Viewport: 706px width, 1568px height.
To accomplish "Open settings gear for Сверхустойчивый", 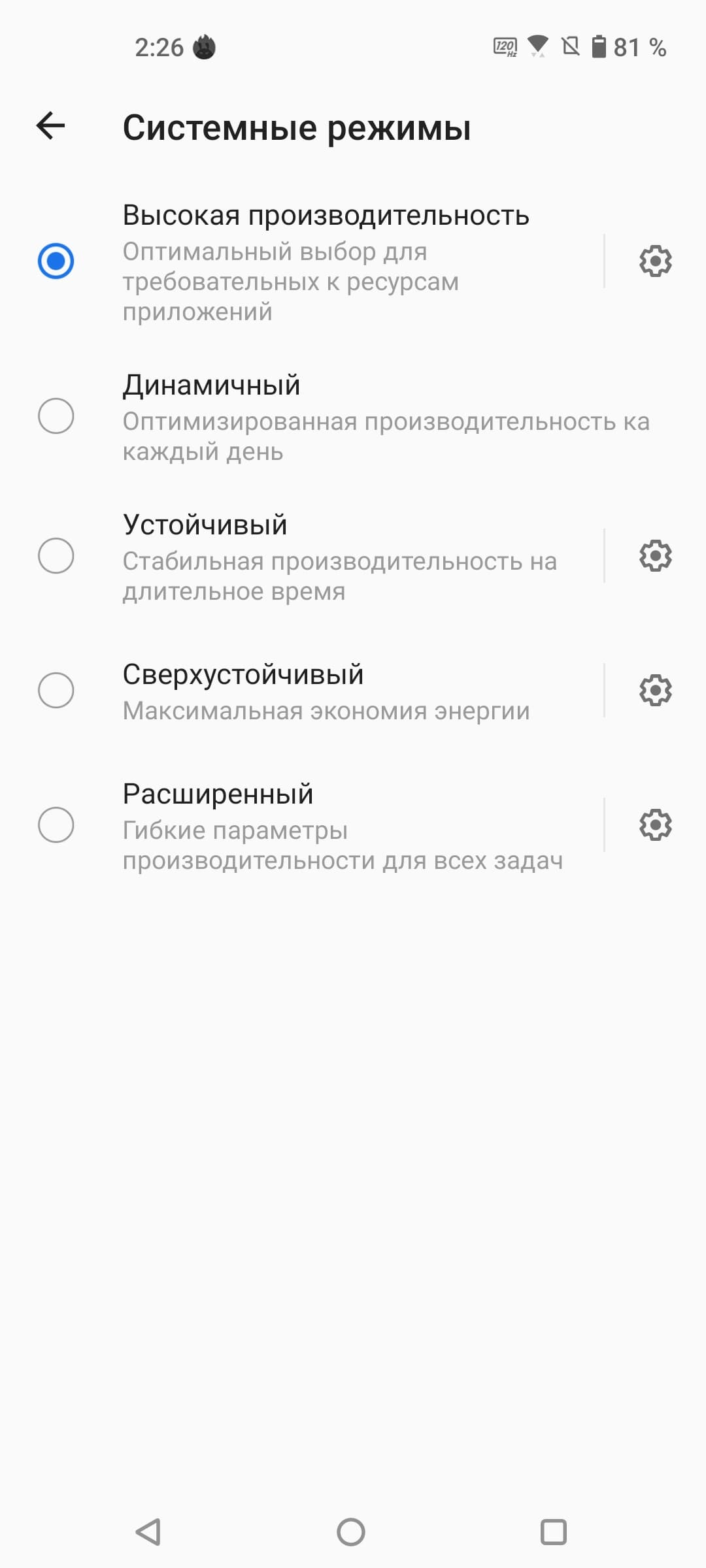I will [x=655, y=691].
